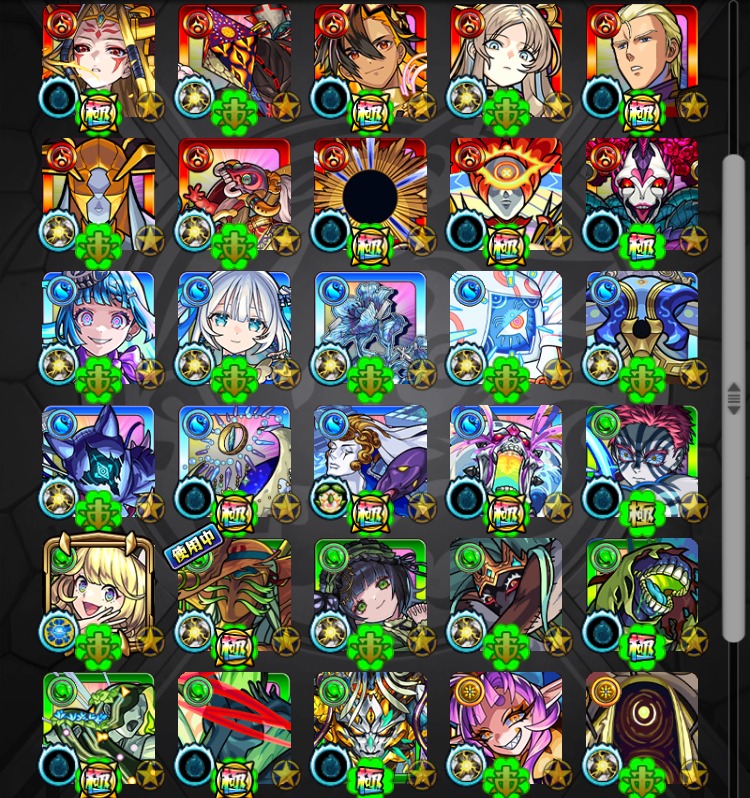Select the black-haired girl with green eyes
The height and width of the screenshot is (798, 750).
click(x=370, y=594)
